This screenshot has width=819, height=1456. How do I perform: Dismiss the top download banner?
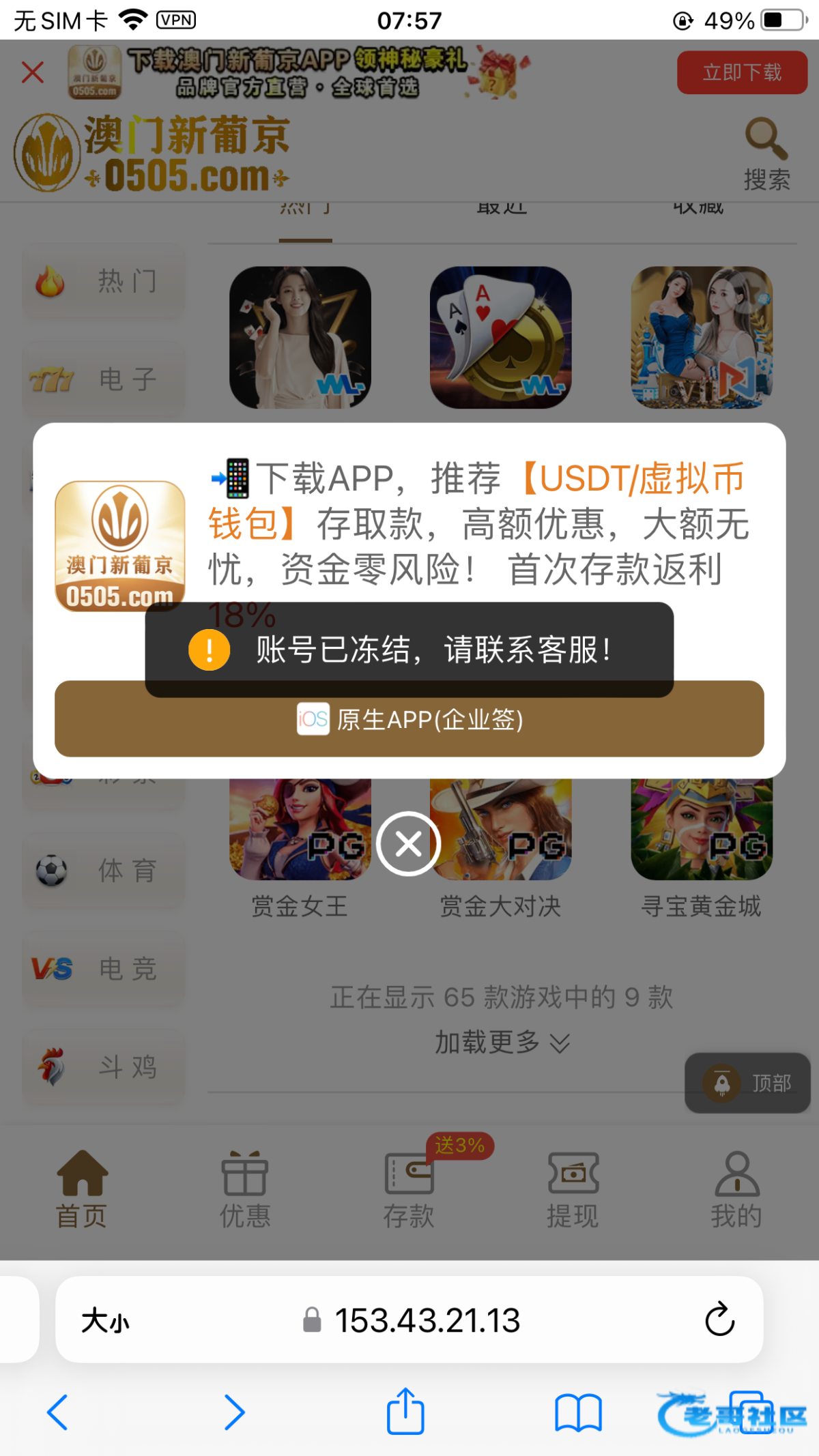point(32,72)
